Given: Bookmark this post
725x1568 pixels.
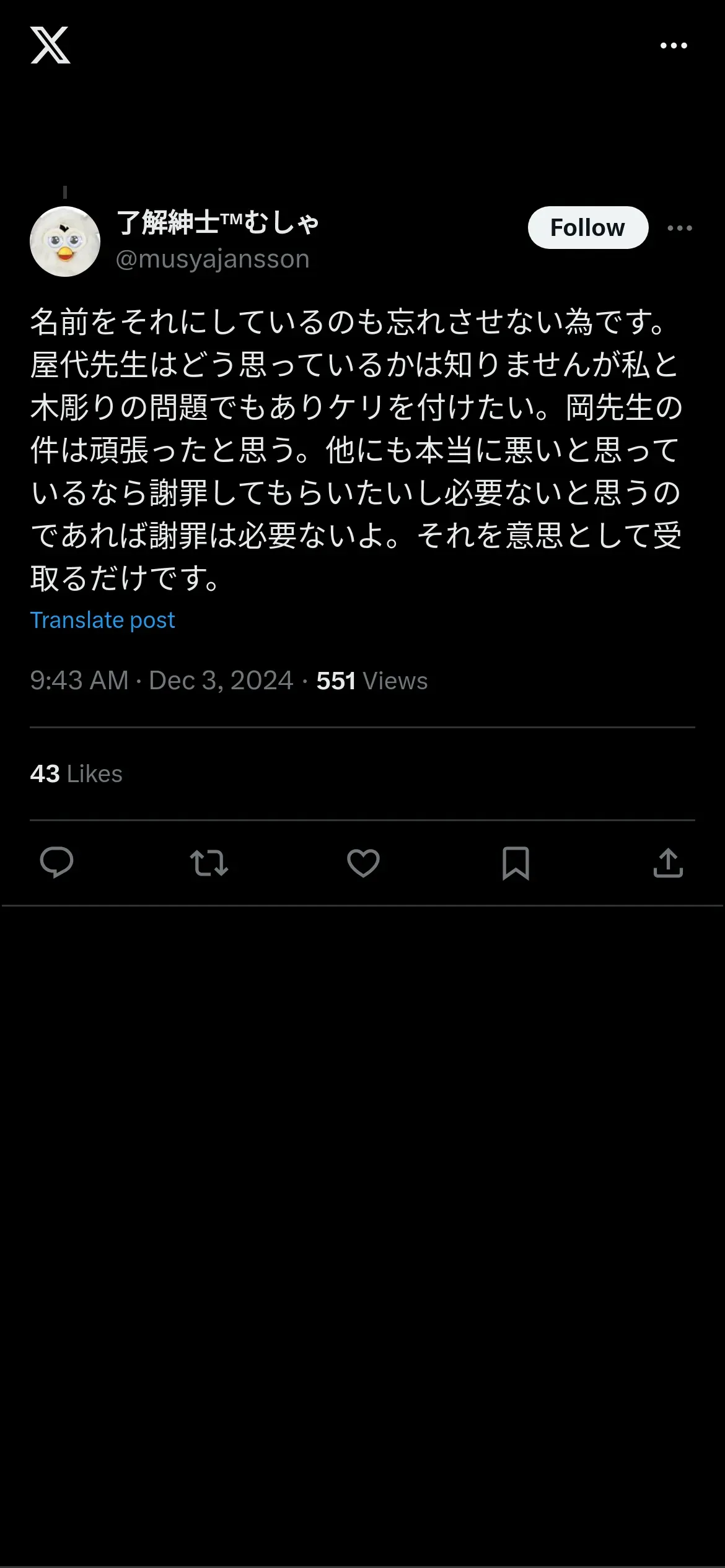Looking at the screenshot, I should [x=516, y=863].
